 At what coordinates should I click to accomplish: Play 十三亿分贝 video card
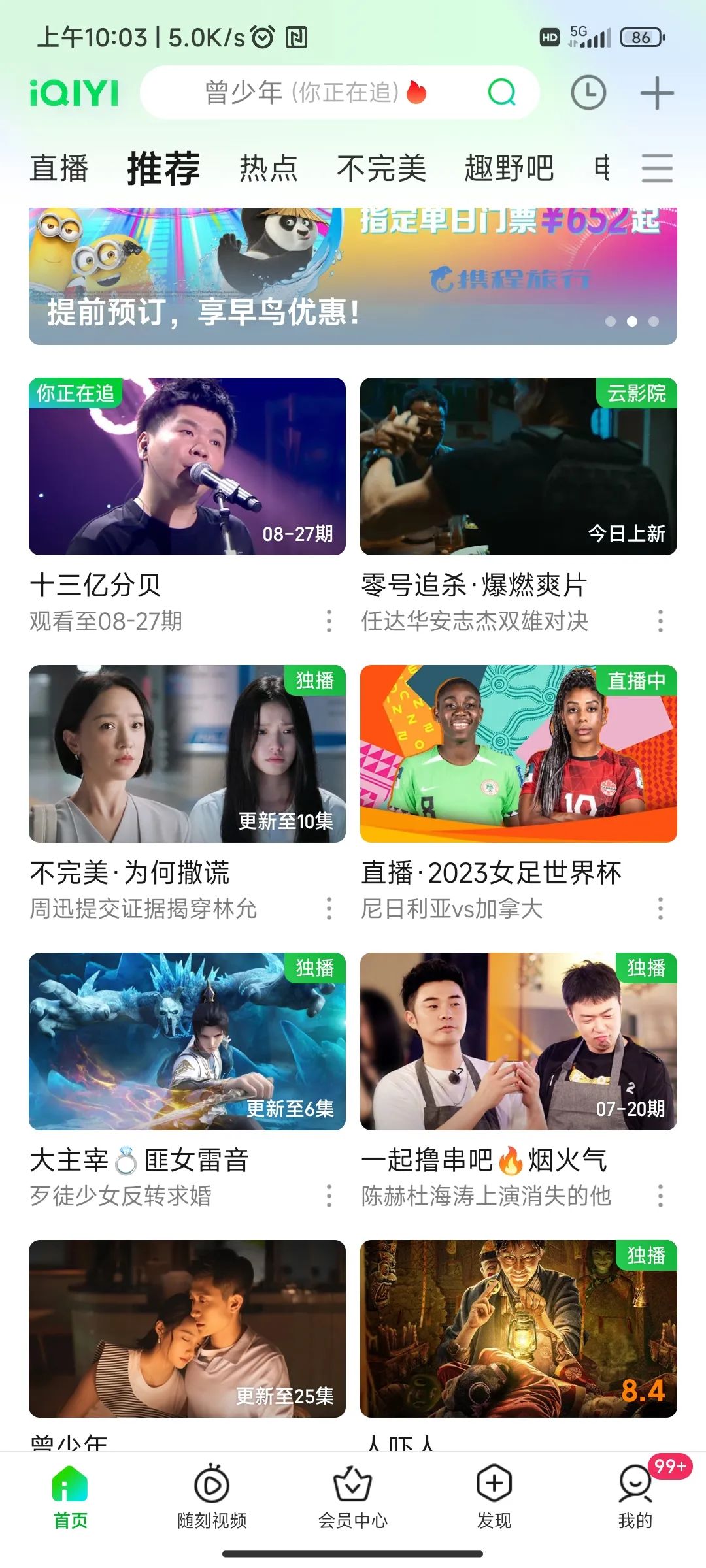(187, 466)
